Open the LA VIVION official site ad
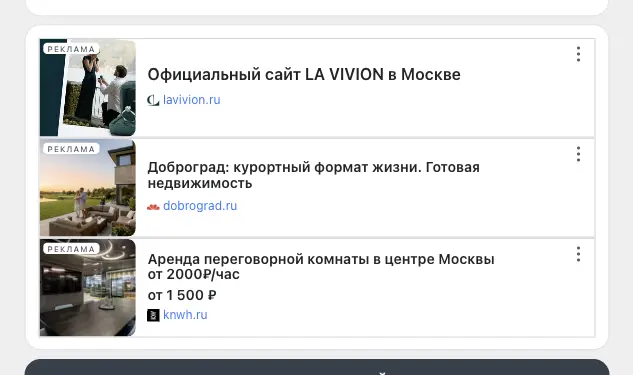The height and width of the screenshot is (375, 633). pyautogui.click(x=304, y=75)
